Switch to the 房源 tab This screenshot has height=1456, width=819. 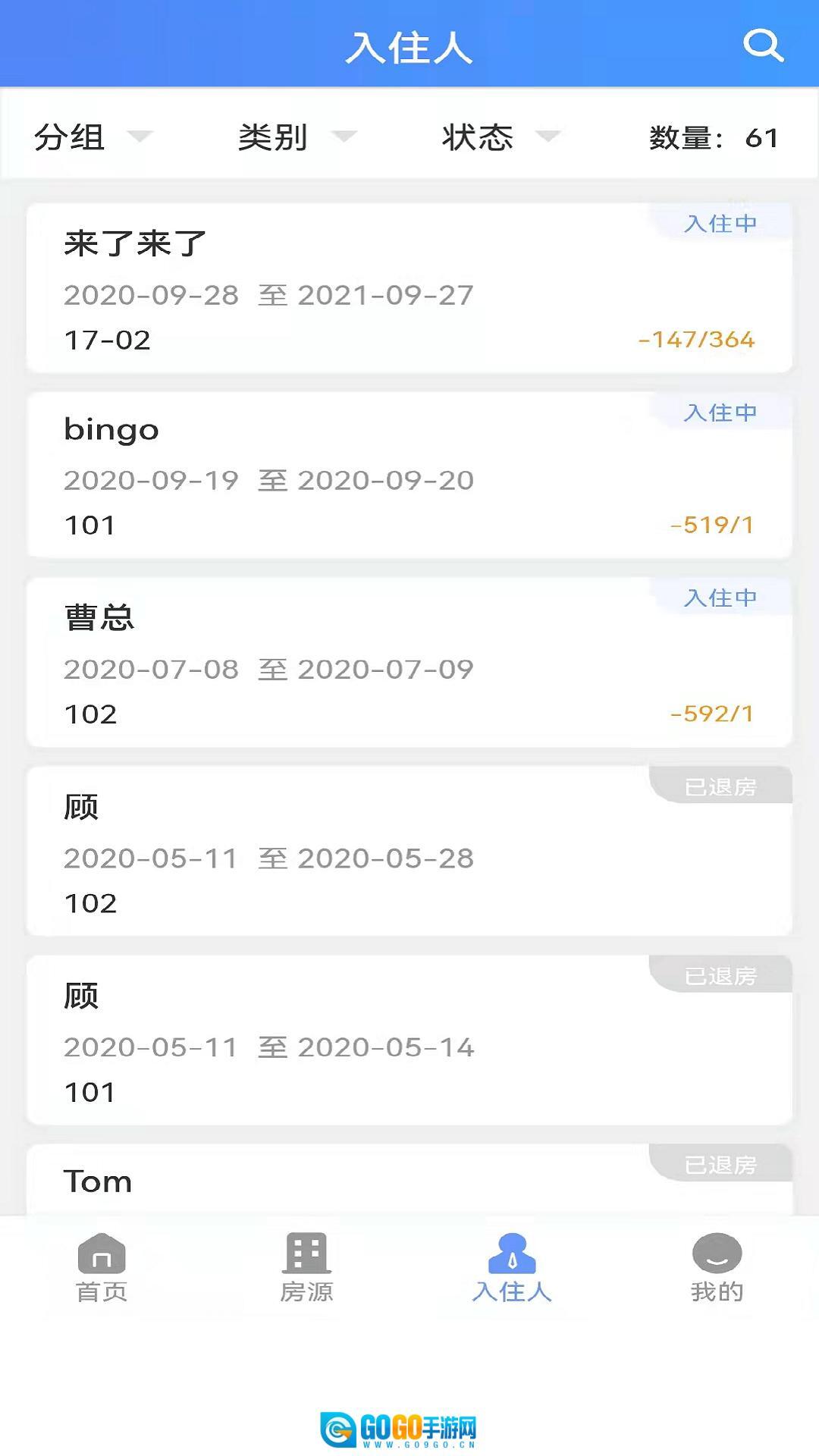[306, 1268]
